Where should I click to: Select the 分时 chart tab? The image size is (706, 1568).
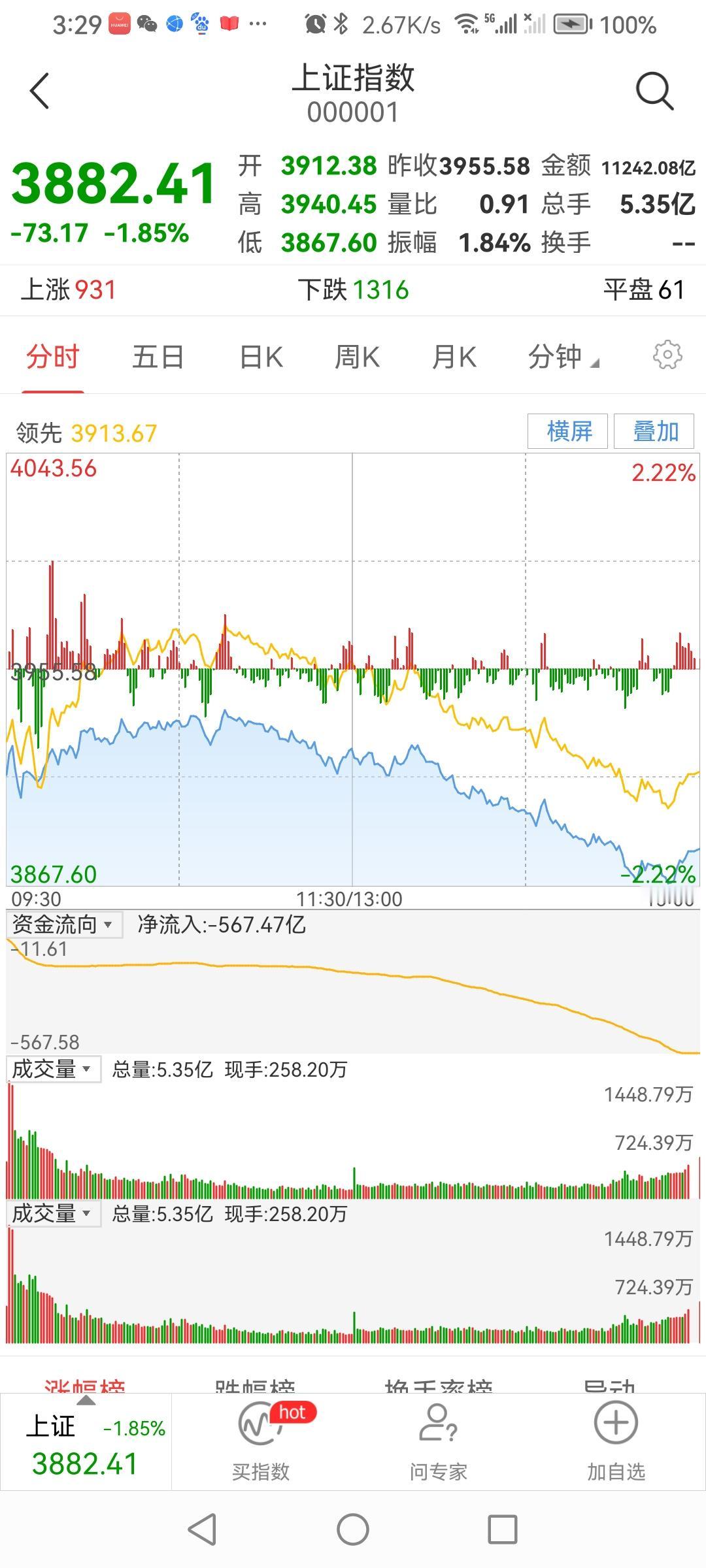[x=53, y=357]
